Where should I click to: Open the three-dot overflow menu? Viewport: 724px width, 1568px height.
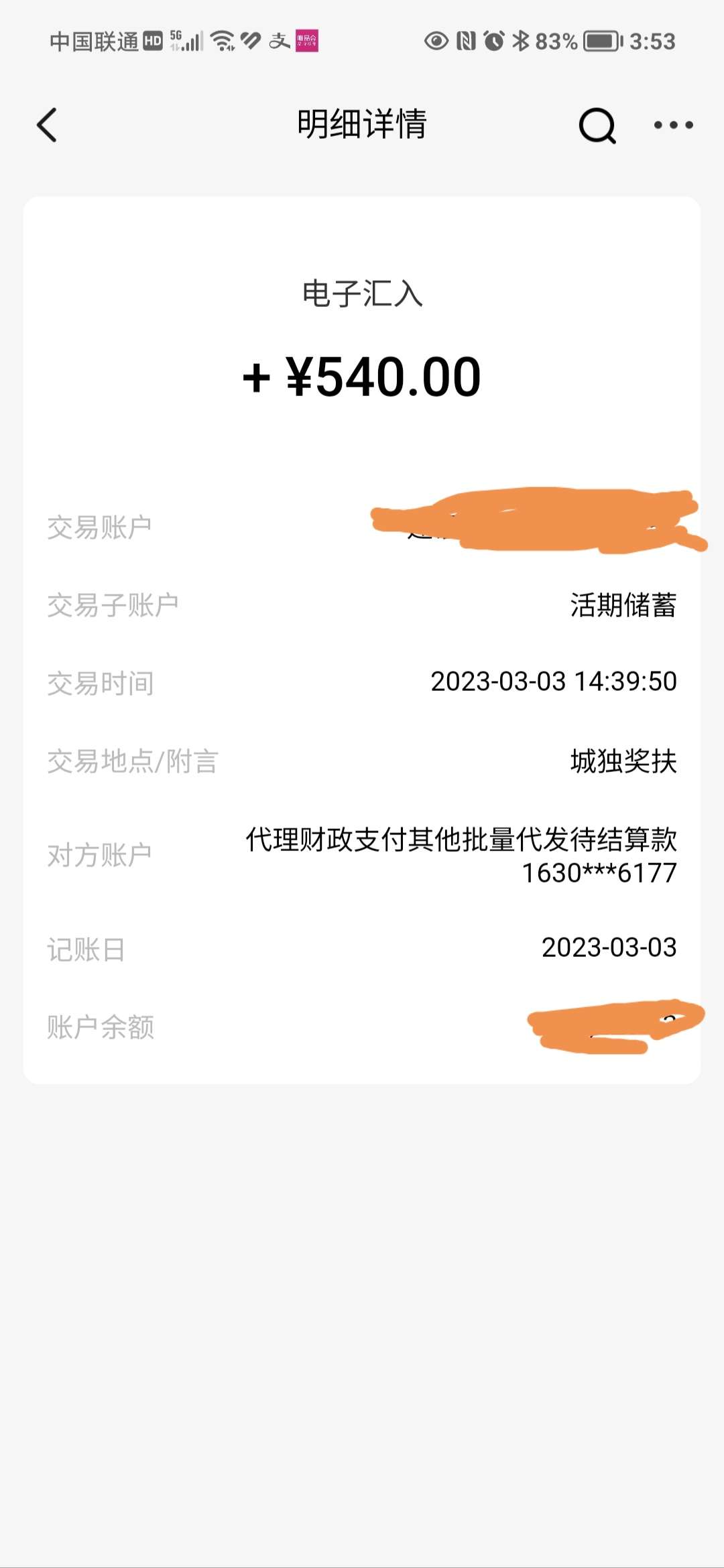tap(673, 125)
